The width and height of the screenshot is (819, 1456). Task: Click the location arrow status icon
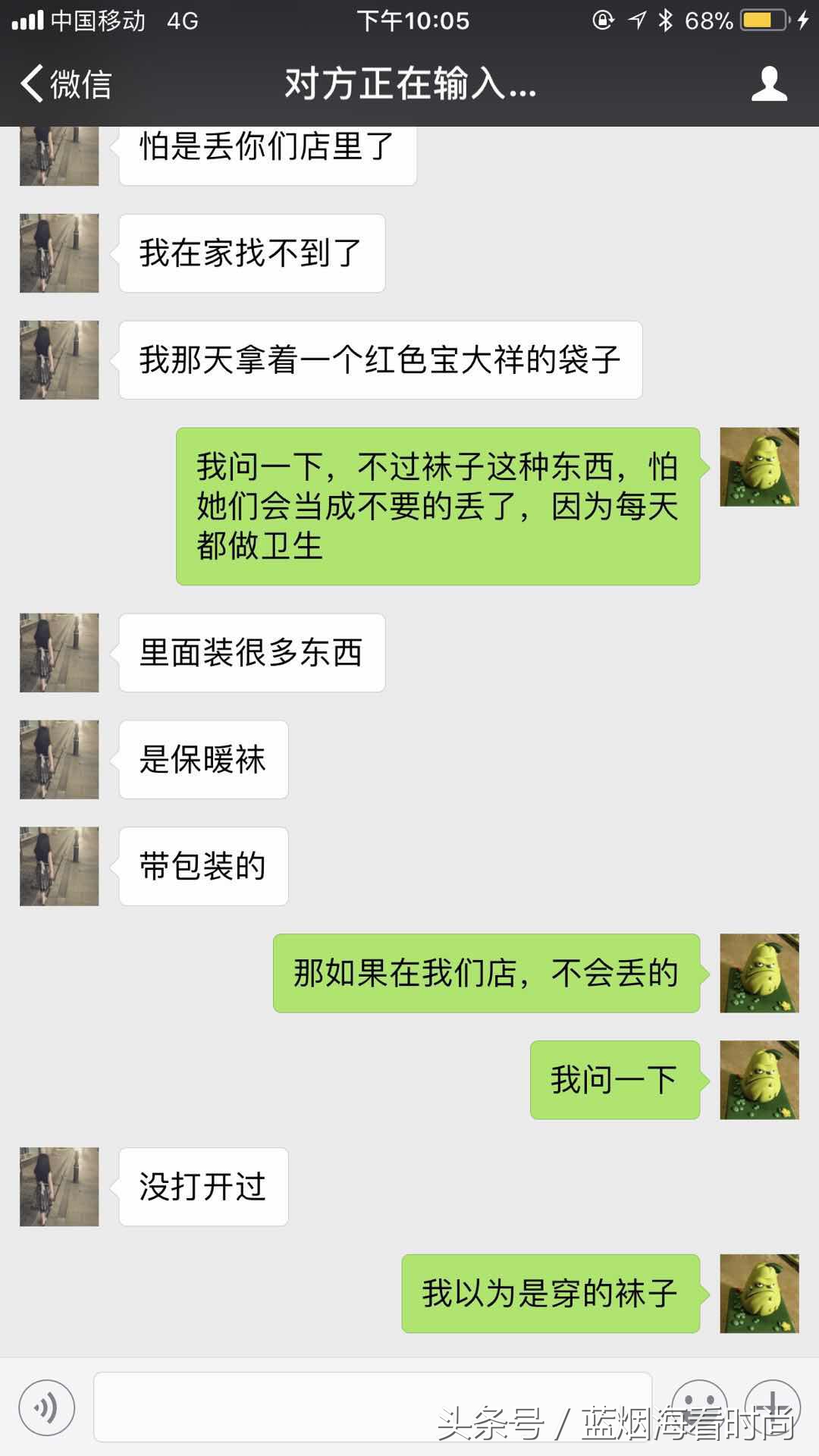click(x=637, y=19)
